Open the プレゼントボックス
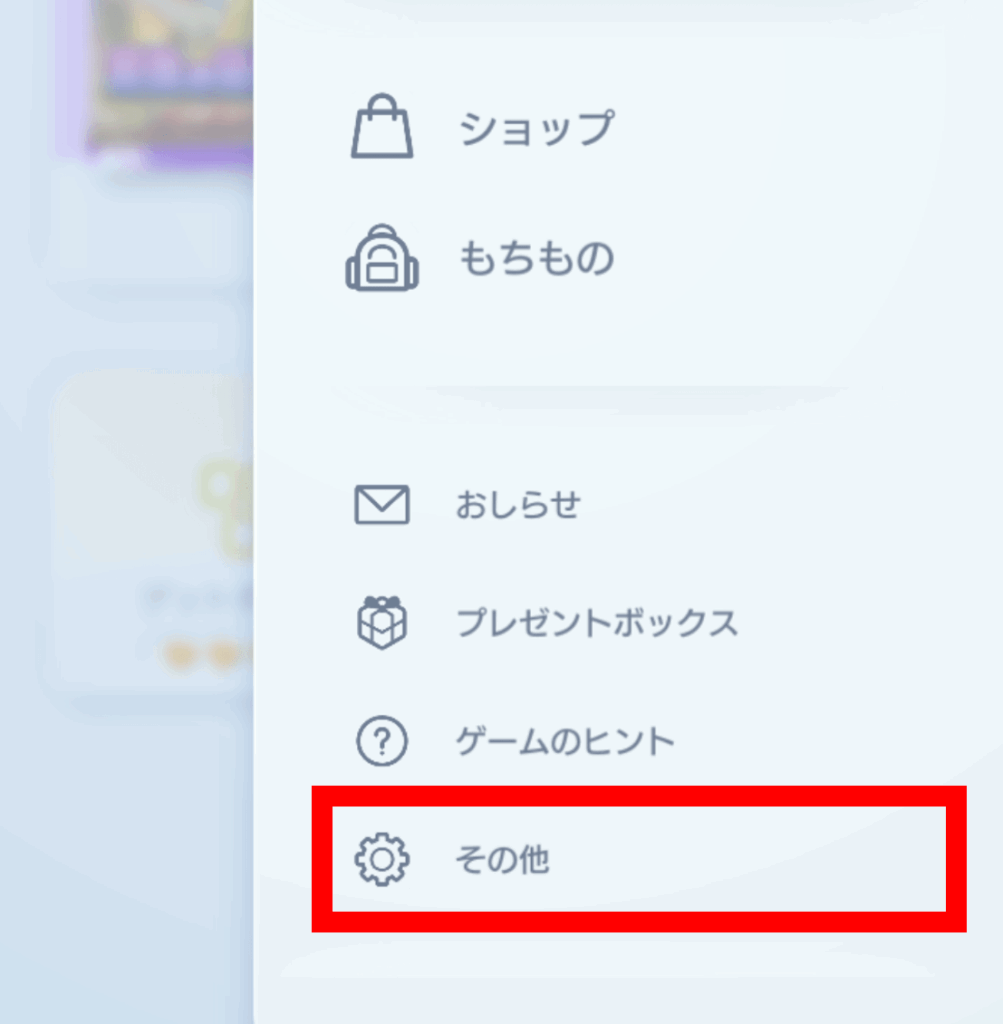The height and width of the screenshot is (1024, 1003). tap(596, 623)
